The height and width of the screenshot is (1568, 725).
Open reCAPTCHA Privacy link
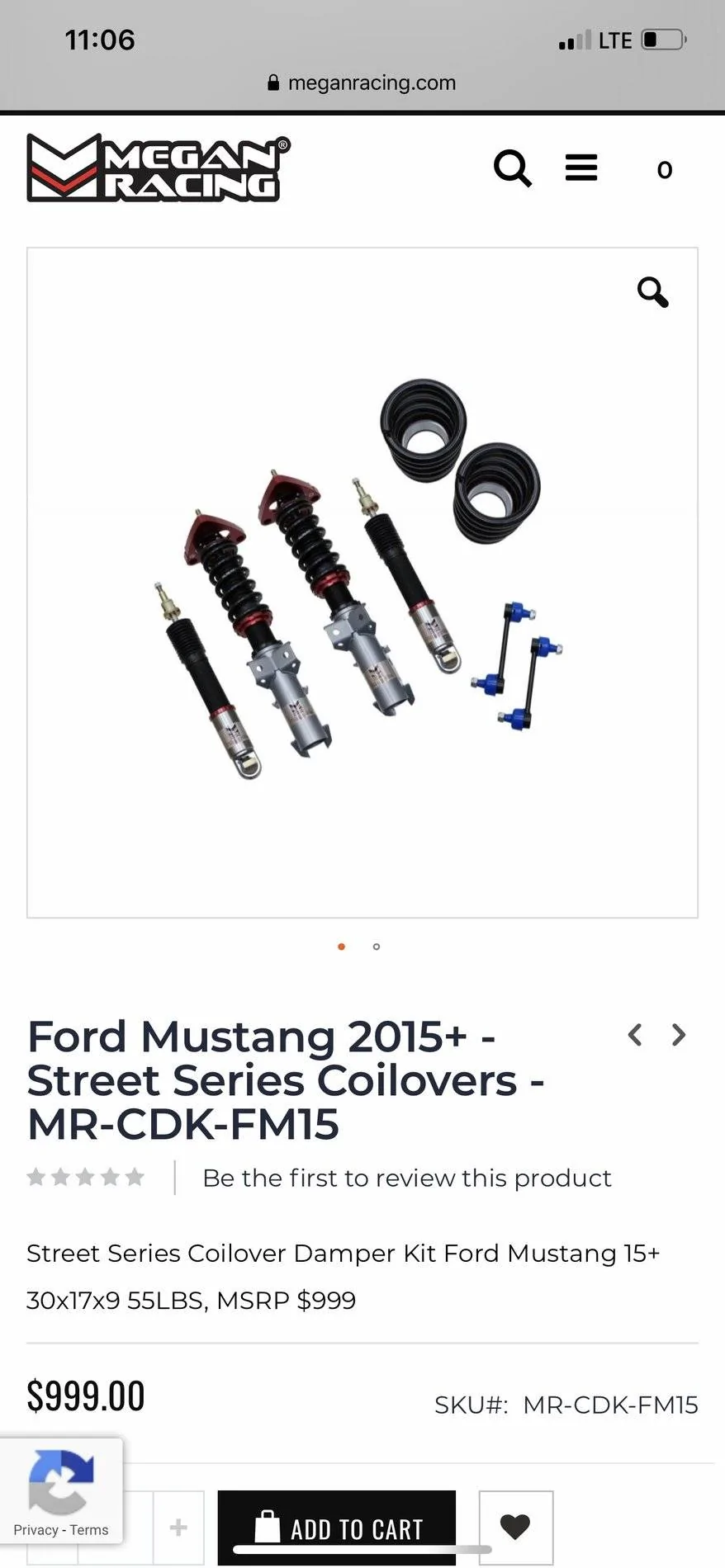pos(36,1530)
